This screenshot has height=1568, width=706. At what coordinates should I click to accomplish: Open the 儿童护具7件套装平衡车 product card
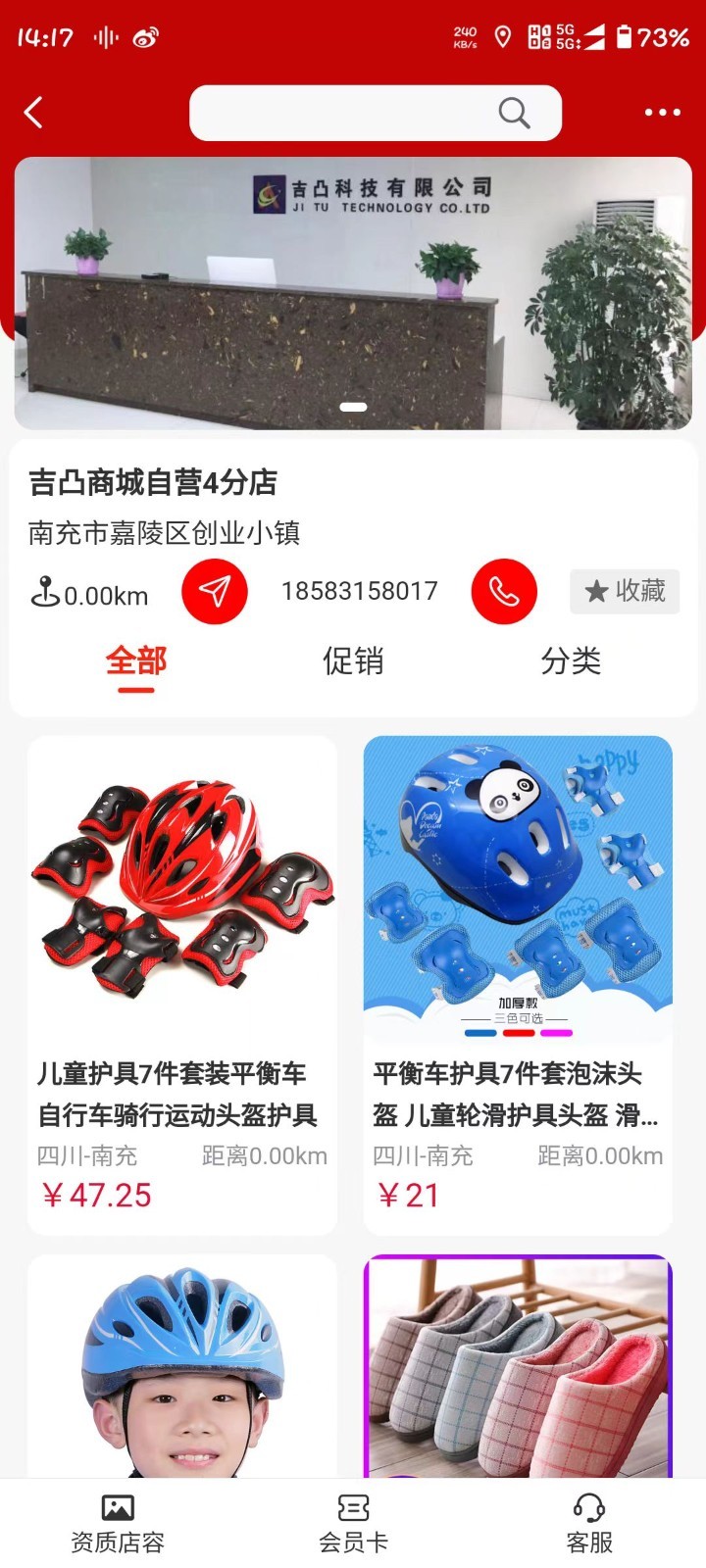(x=182, y=985)
